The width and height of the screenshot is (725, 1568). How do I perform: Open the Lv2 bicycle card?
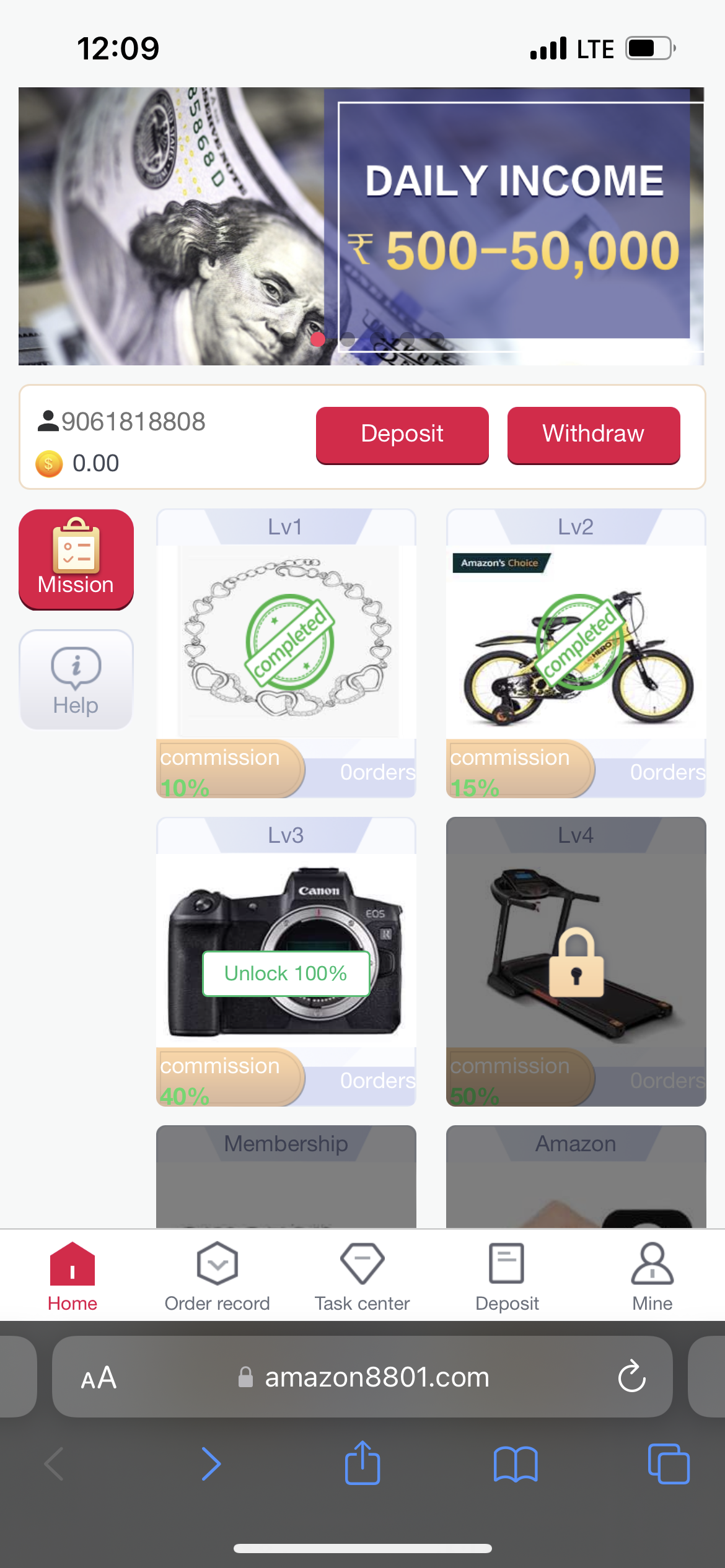576,644
